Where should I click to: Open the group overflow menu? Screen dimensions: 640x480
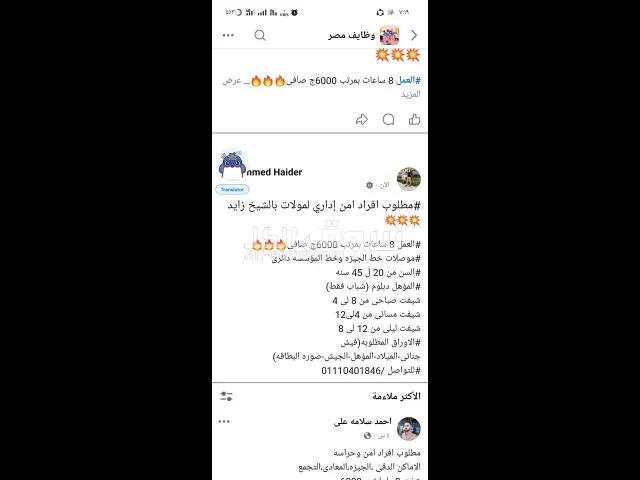pos(228,35)
